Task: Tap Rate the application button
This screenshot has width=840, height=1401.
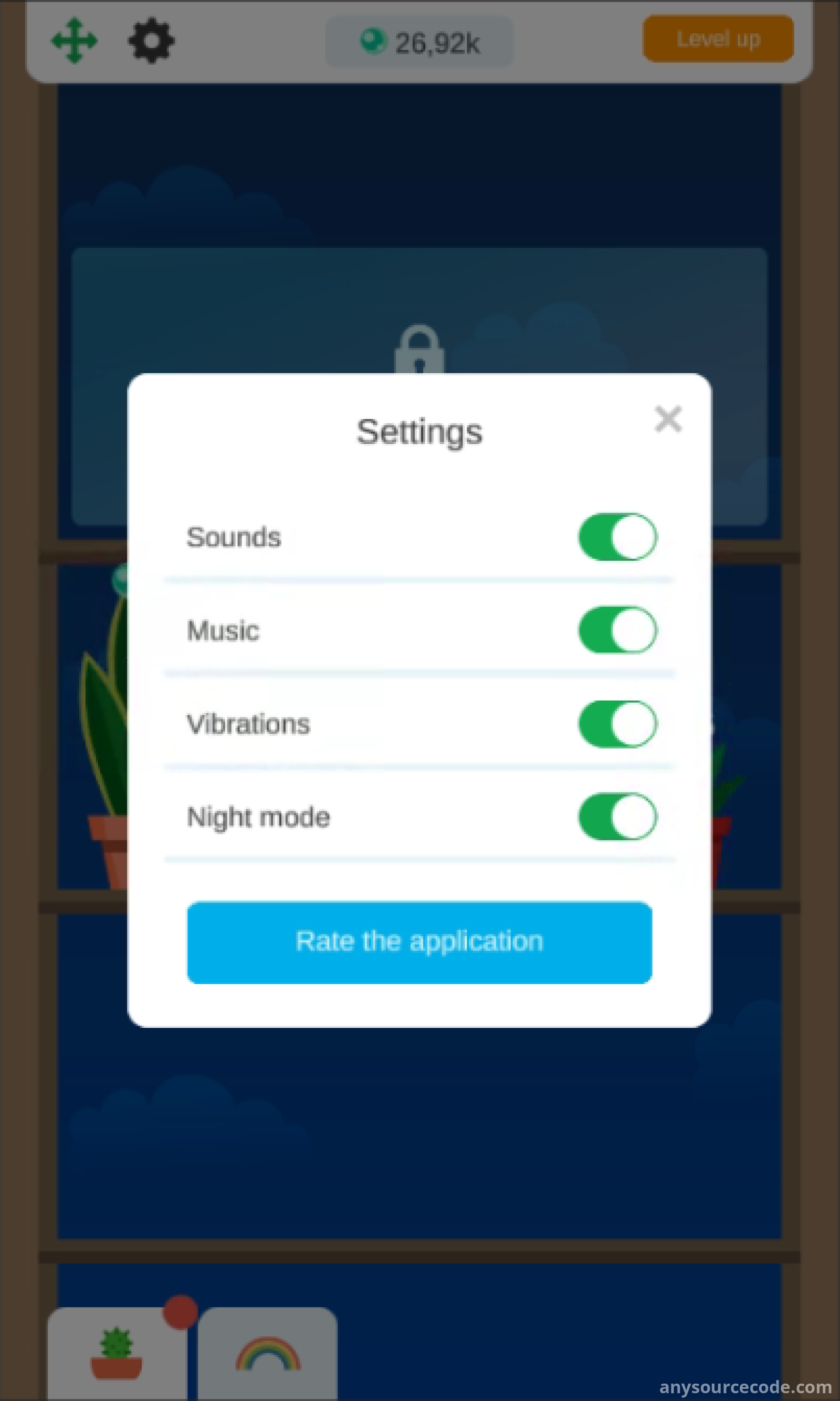Action: click(419, 943)
